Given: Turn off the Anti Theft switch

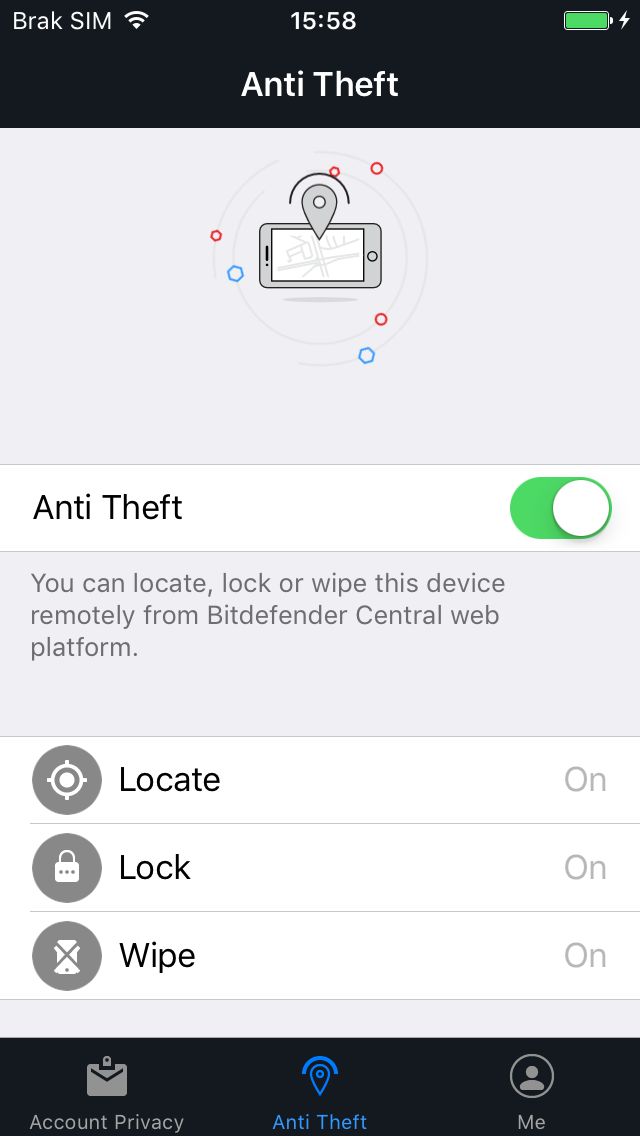Looking at the screenshot, I should coord(560,507).
